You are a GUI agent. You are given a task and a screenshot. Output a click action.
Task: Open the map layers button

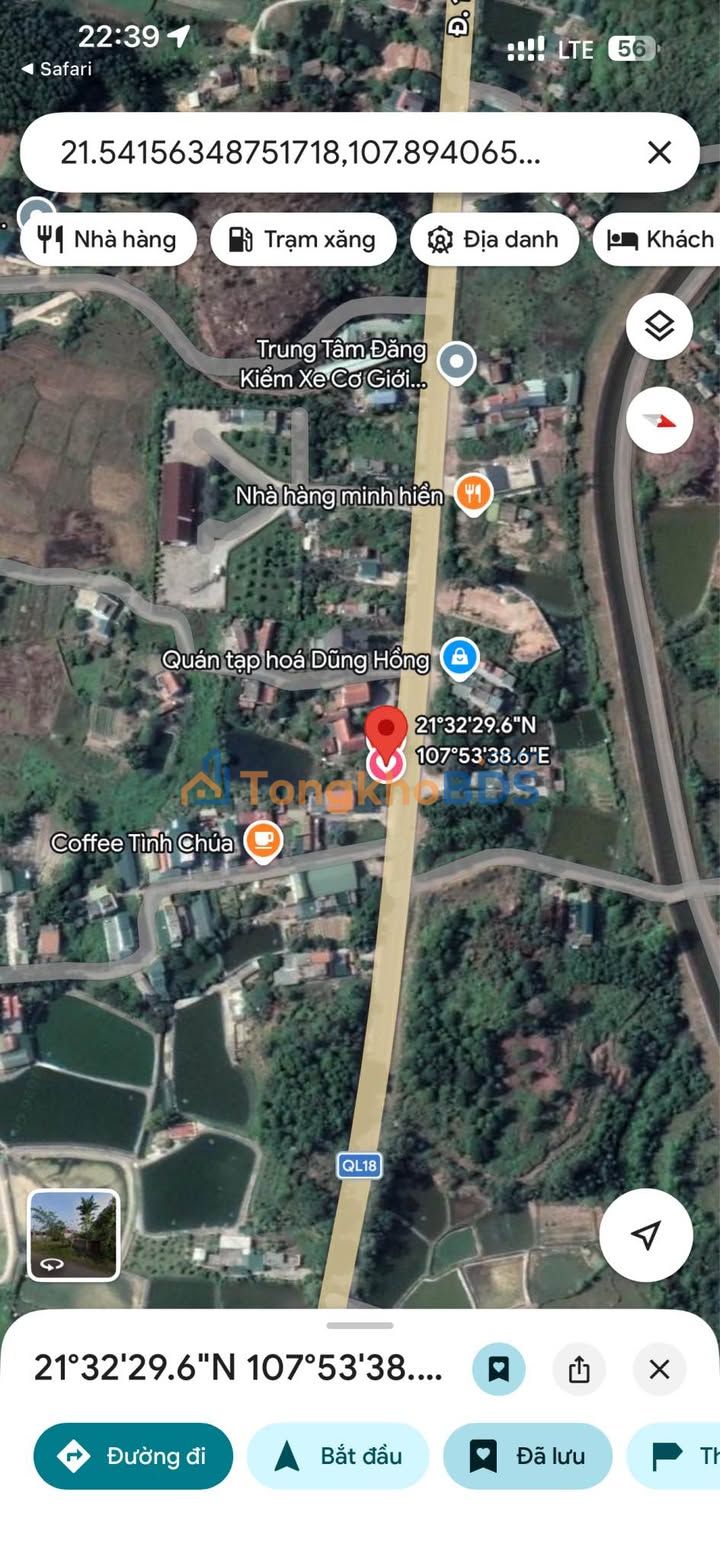point(659,326)
